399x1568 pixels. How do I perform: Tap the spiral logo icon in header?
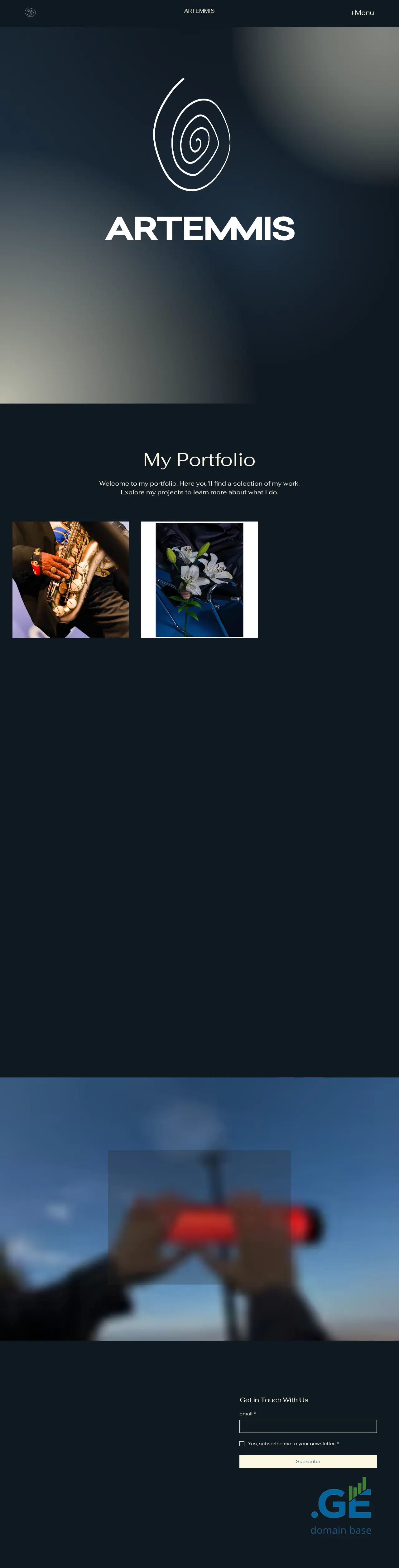point(31,12)
